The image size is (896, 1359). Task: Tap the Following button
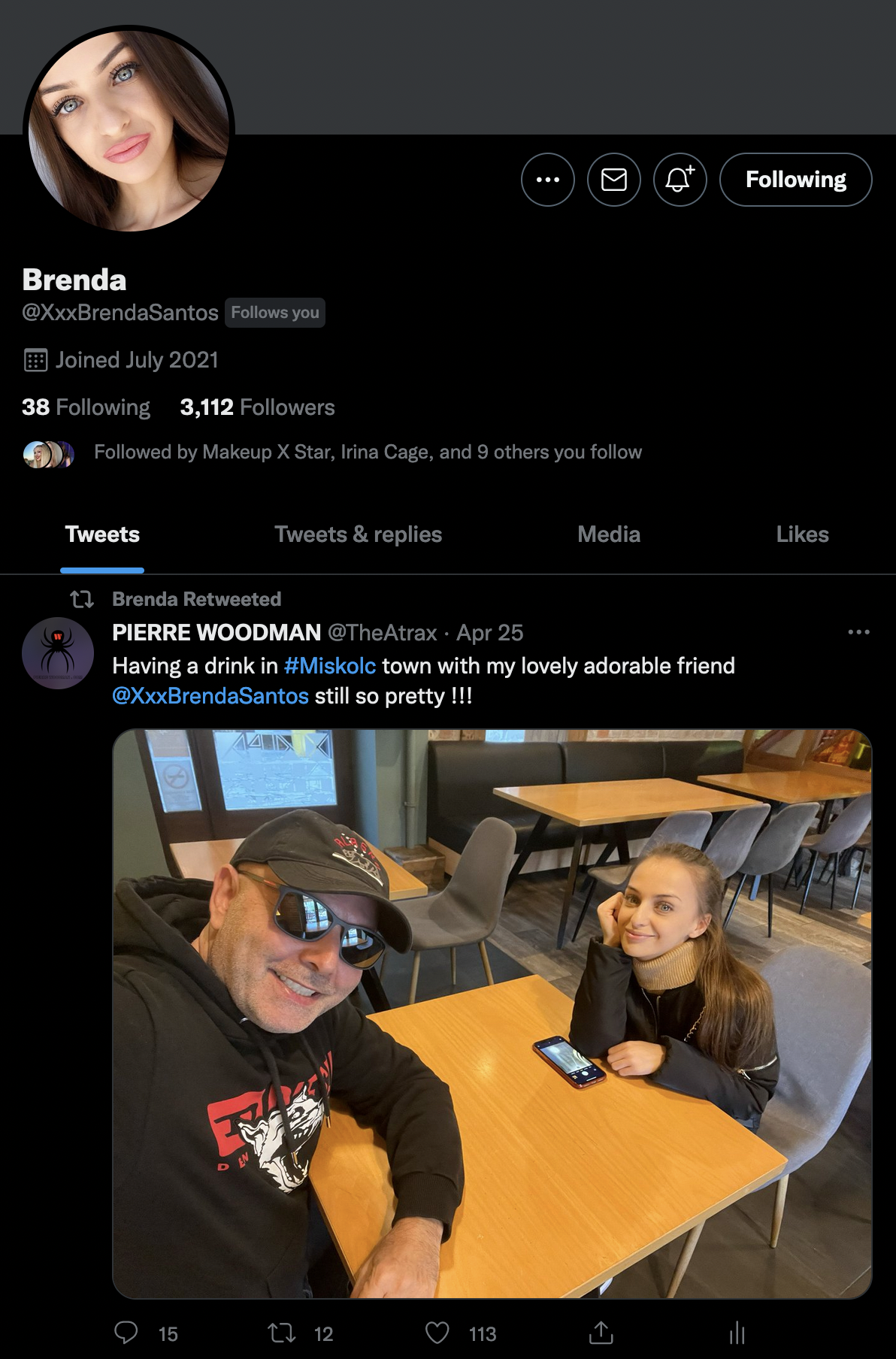(x=795, y=180)
